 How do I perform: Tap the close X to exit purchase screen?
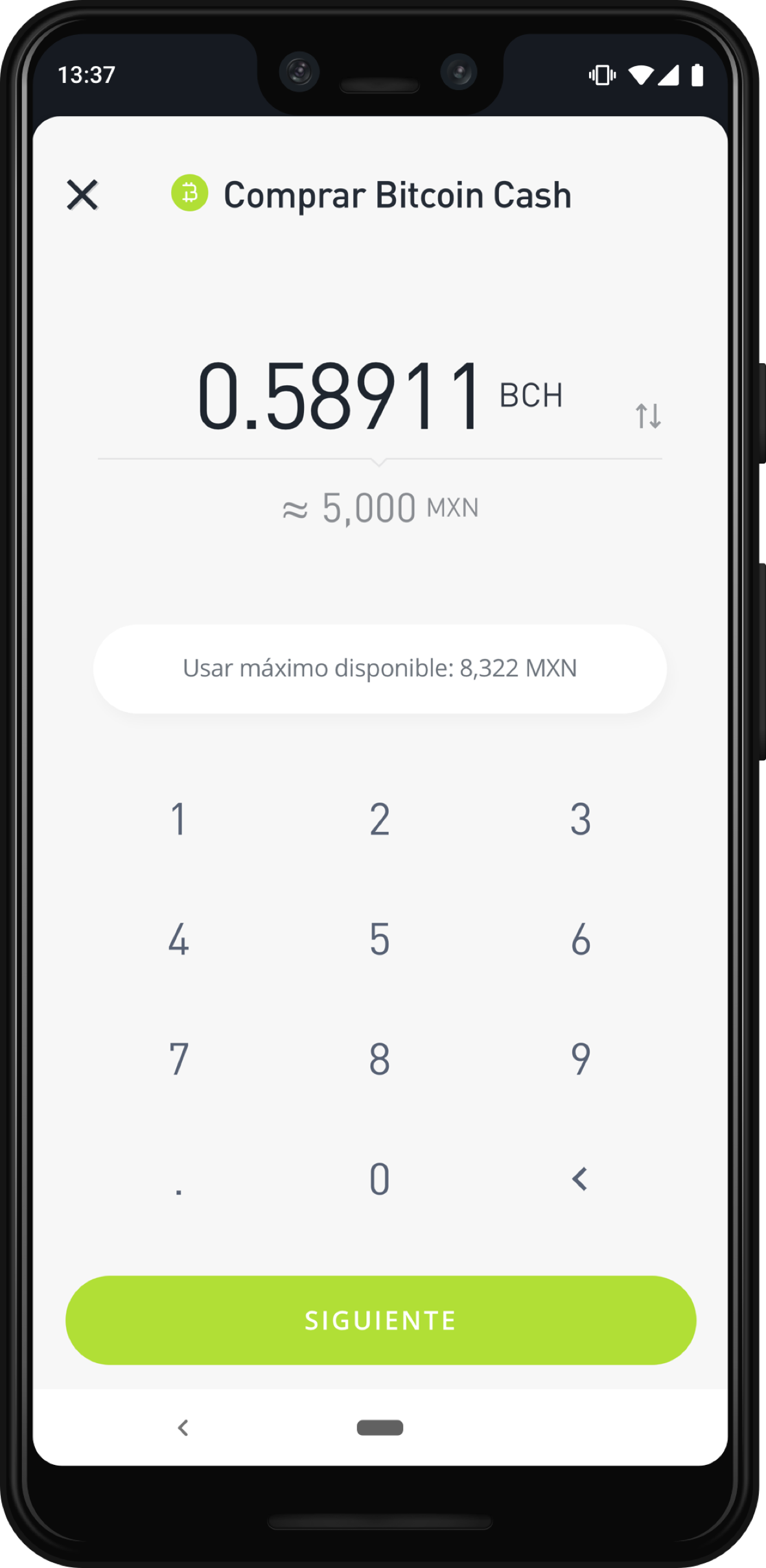(83, 195)
